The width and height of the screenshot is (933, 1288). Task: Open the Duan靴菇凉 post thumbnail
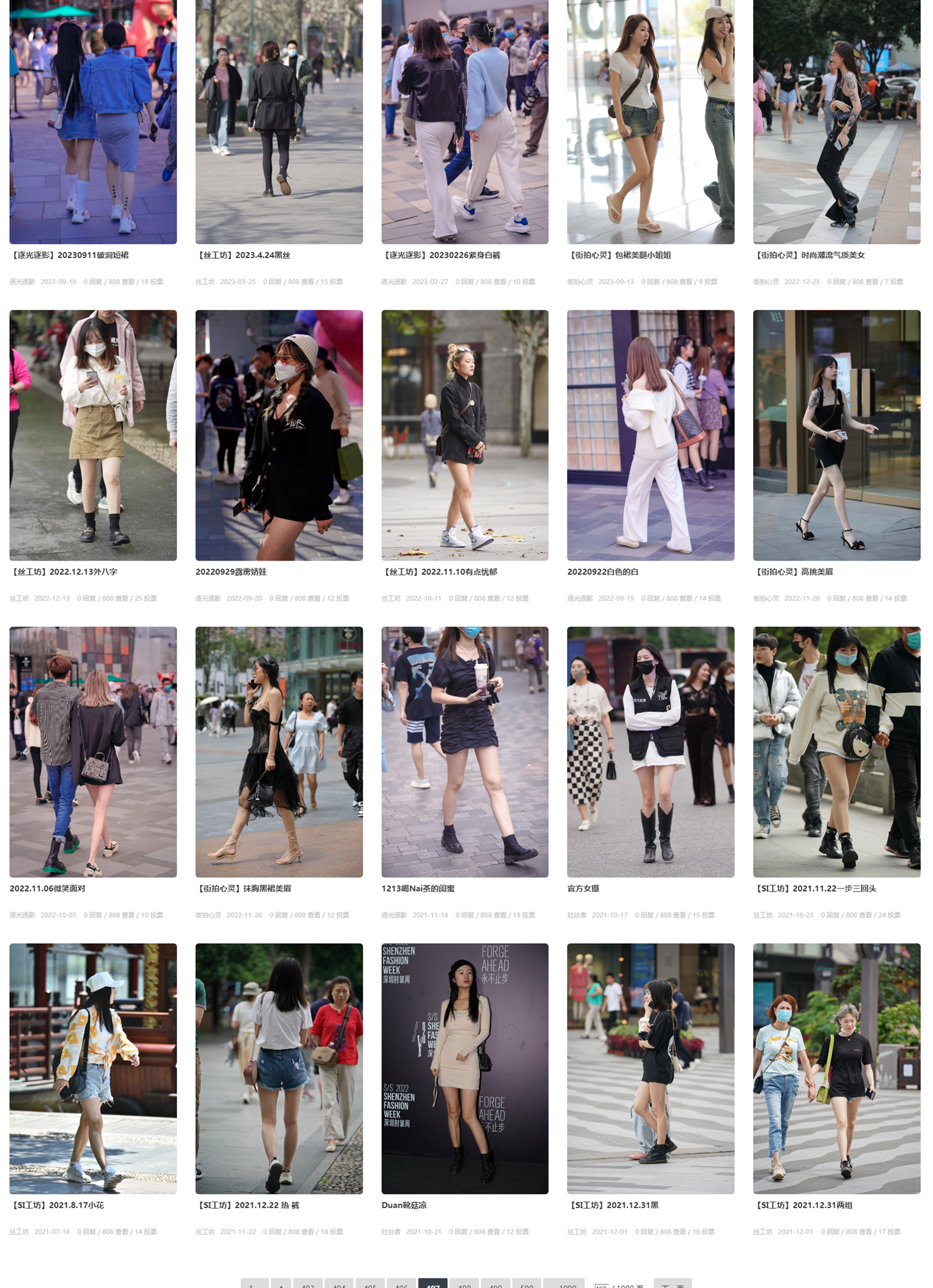(x=464, y=1068)
